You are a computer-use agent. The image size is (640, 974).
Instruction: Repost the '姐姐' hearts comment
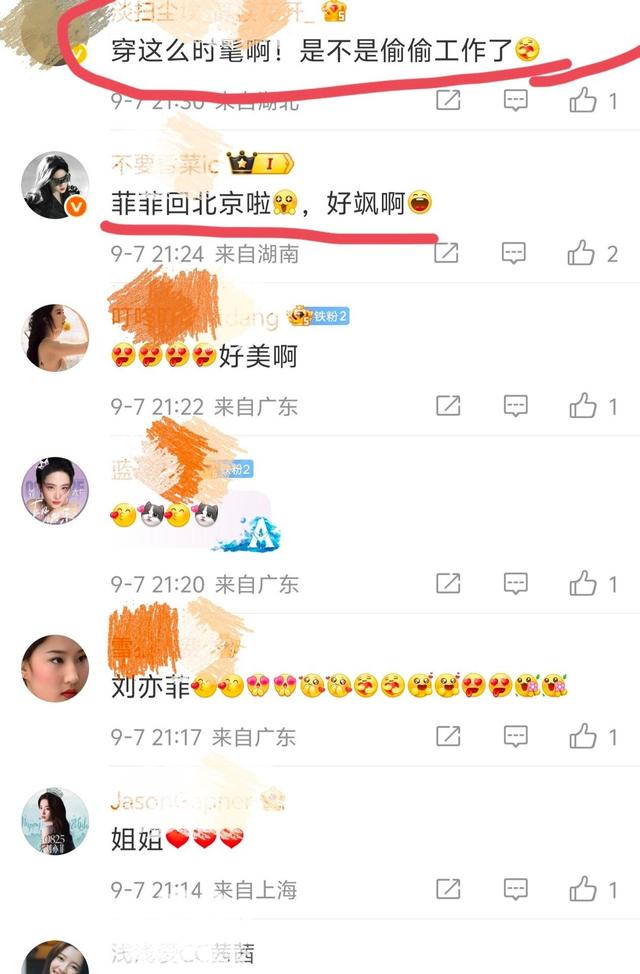448,889
